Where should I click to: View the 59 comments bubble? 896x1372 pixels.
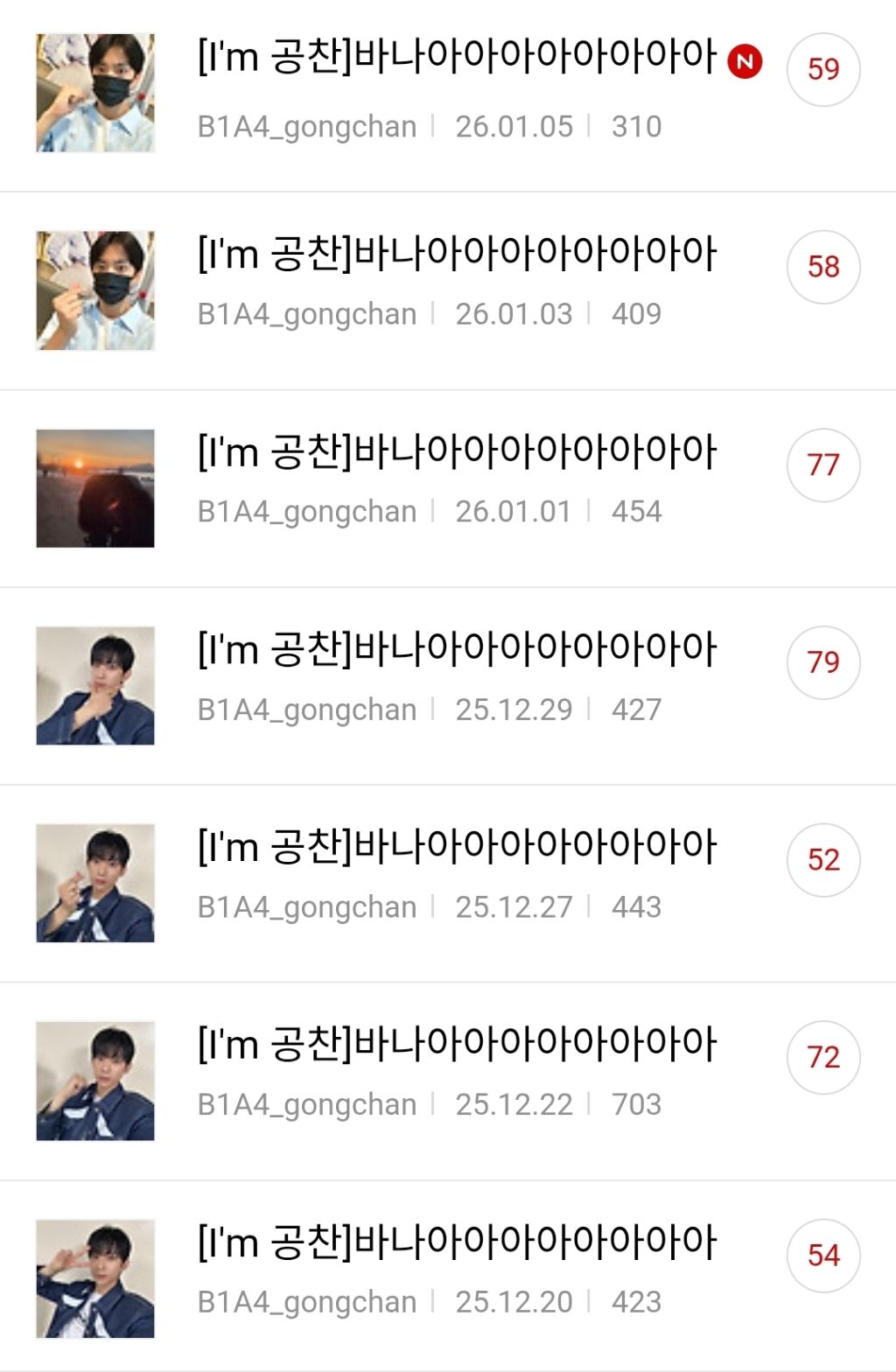click(823, 69)
